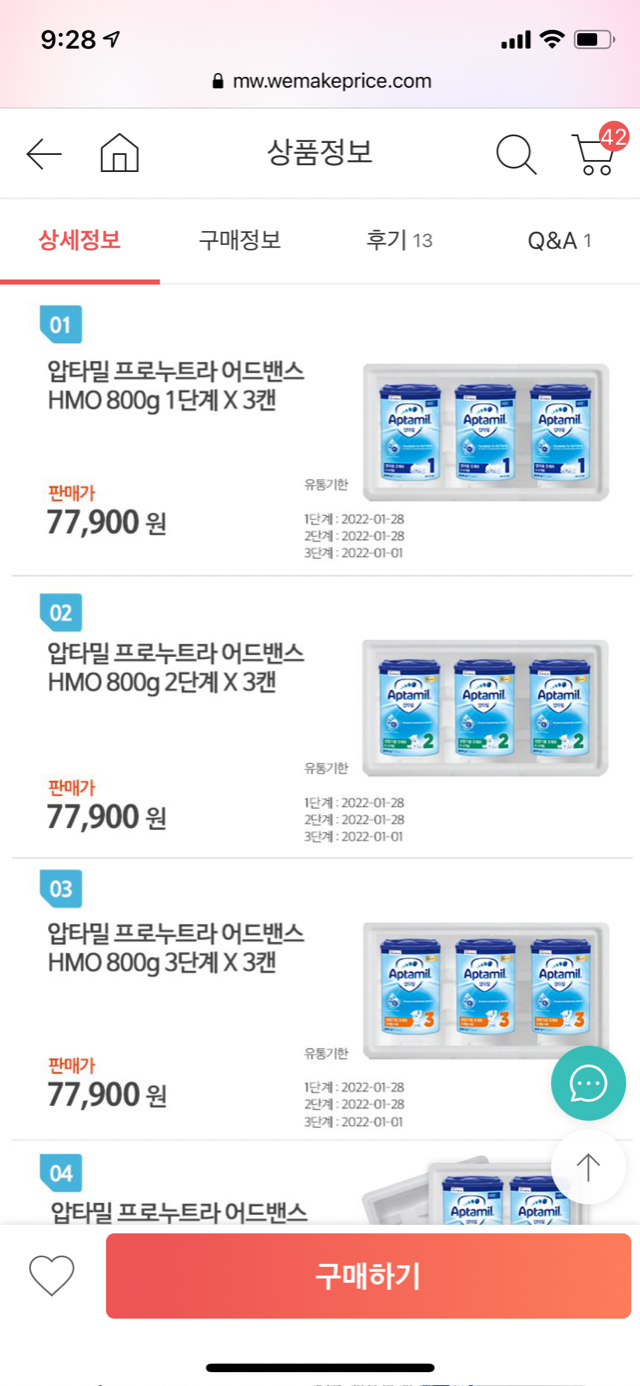Open the search magnifier

tap(516, 154)
